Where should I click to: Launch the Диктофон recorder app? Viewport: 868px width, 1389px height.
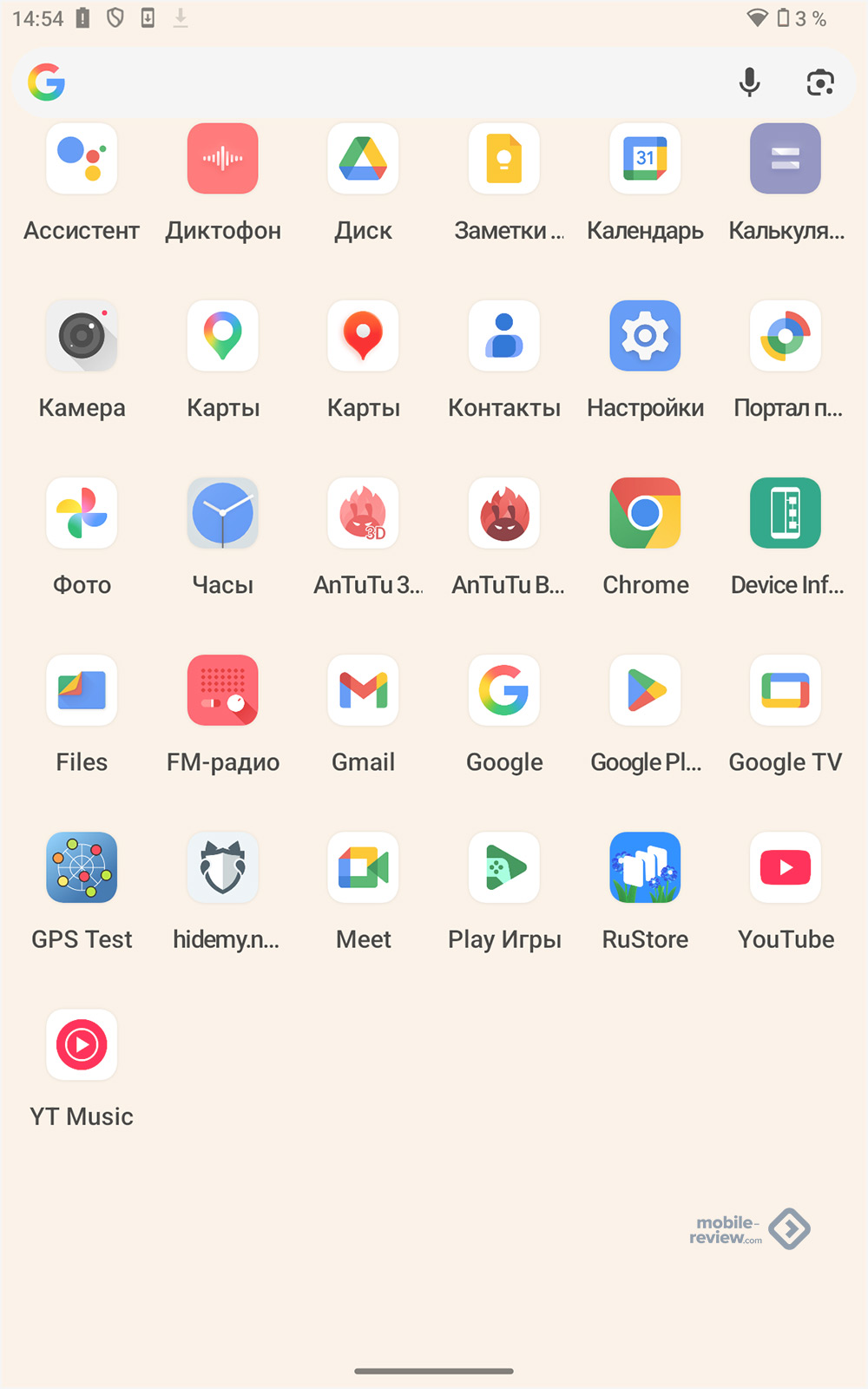click(223, 159)
